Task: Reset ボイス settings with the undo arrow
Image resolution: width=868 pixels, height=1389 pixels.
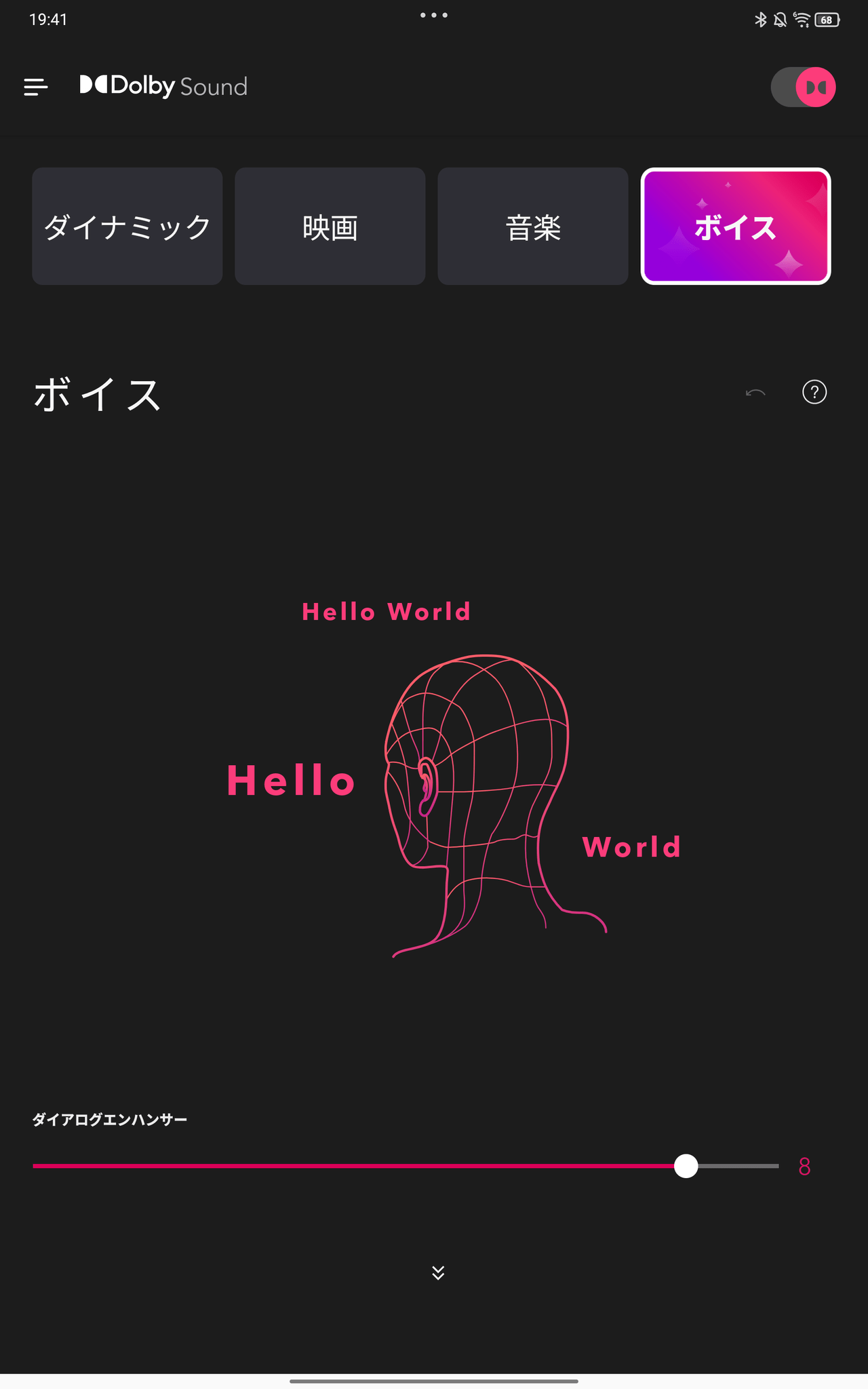Action: coord(755,393)
